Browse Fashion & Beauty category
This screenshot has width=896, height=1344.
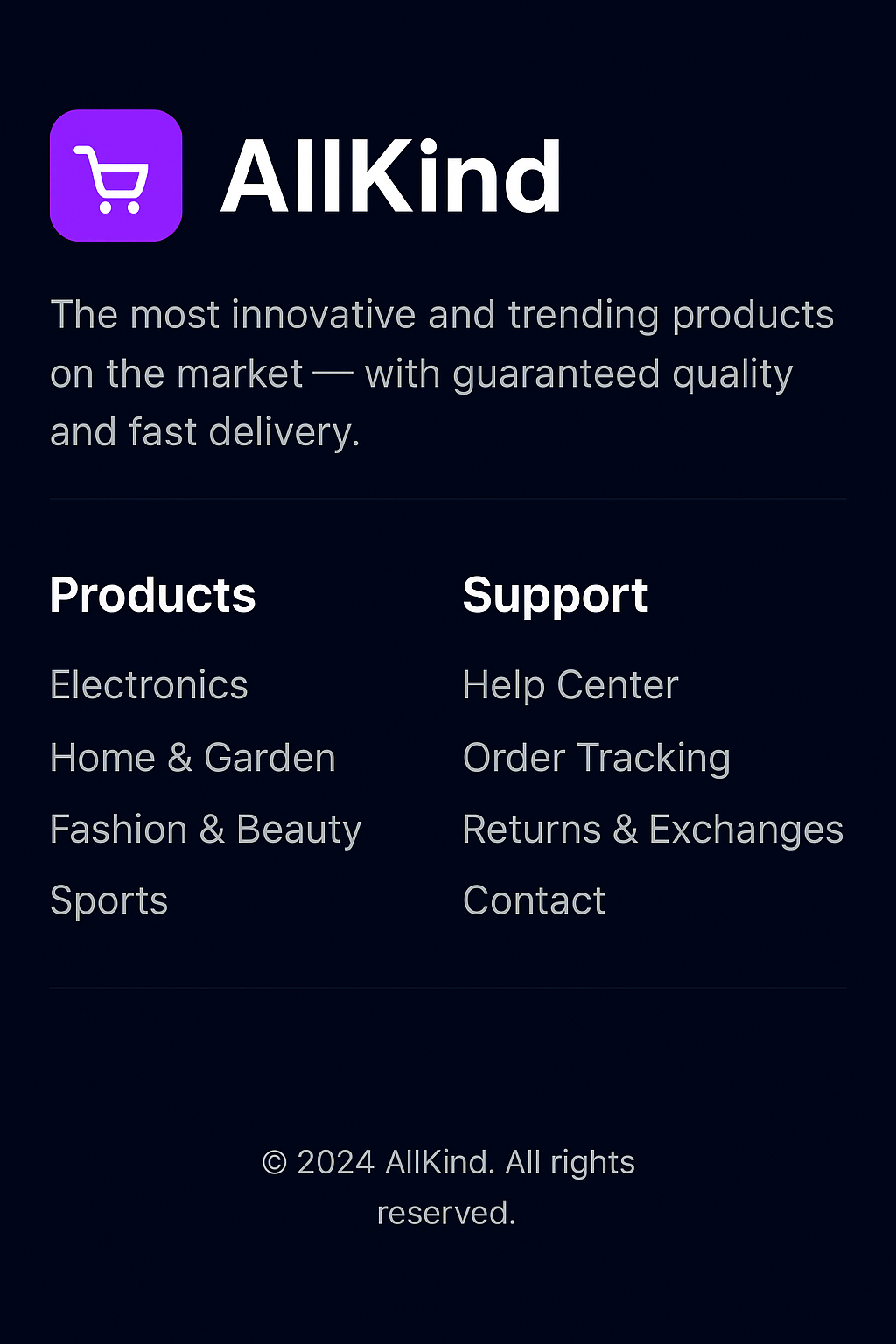[x=206, y=829]
